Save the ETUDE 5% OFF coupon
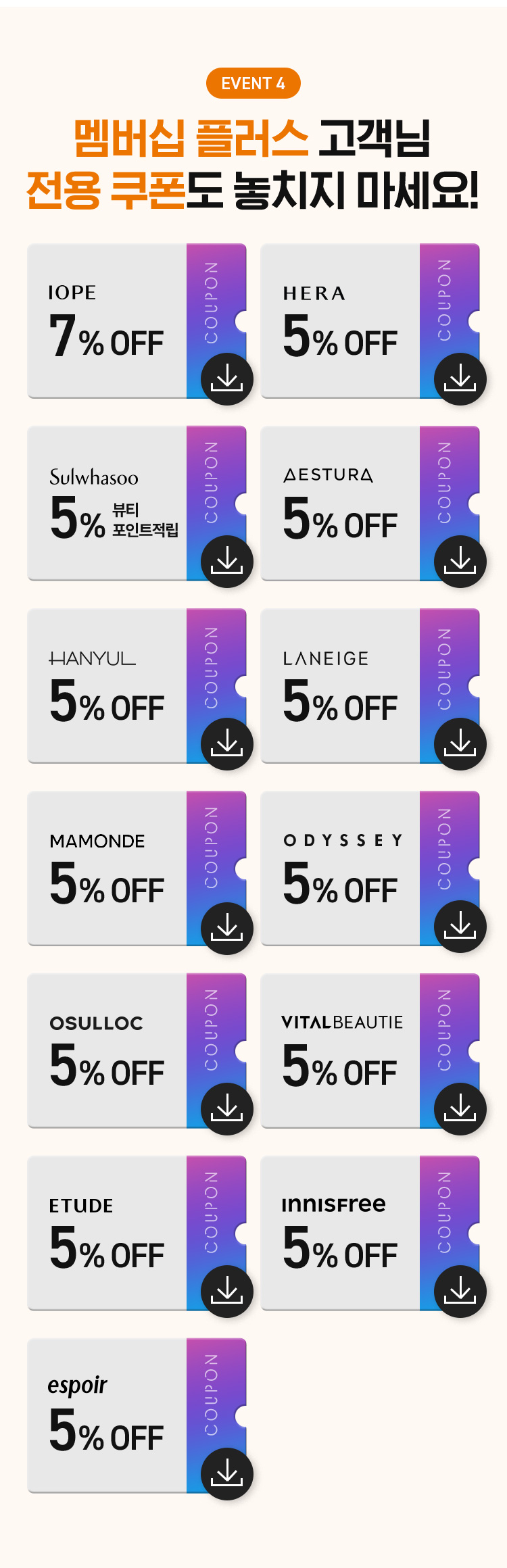Screen dimensions: 507x1568 click(x=226, y=1292)
